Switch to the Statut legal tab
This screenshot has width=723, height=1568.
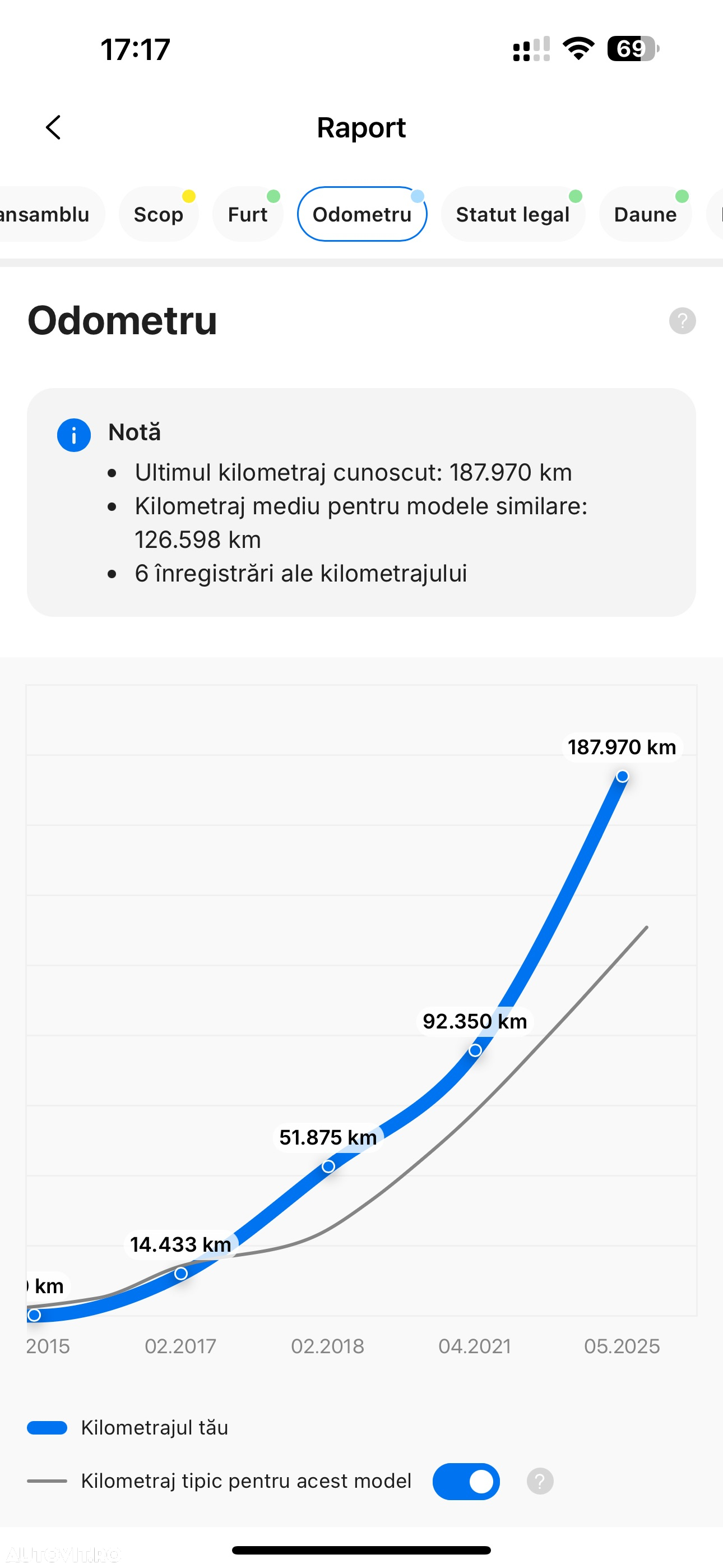coord(512,214)
